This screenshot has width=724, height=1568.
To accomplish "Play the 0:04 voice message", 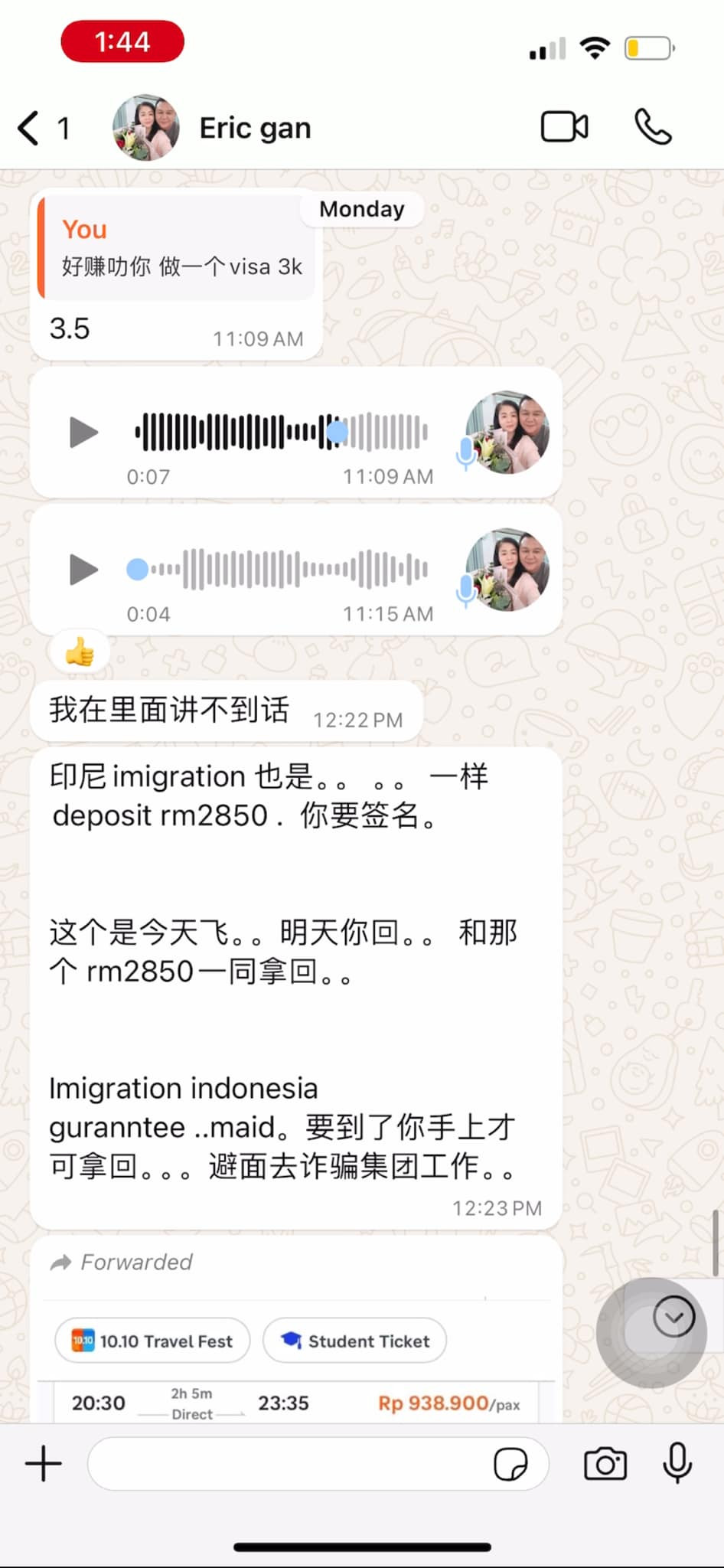I will 83,570.
